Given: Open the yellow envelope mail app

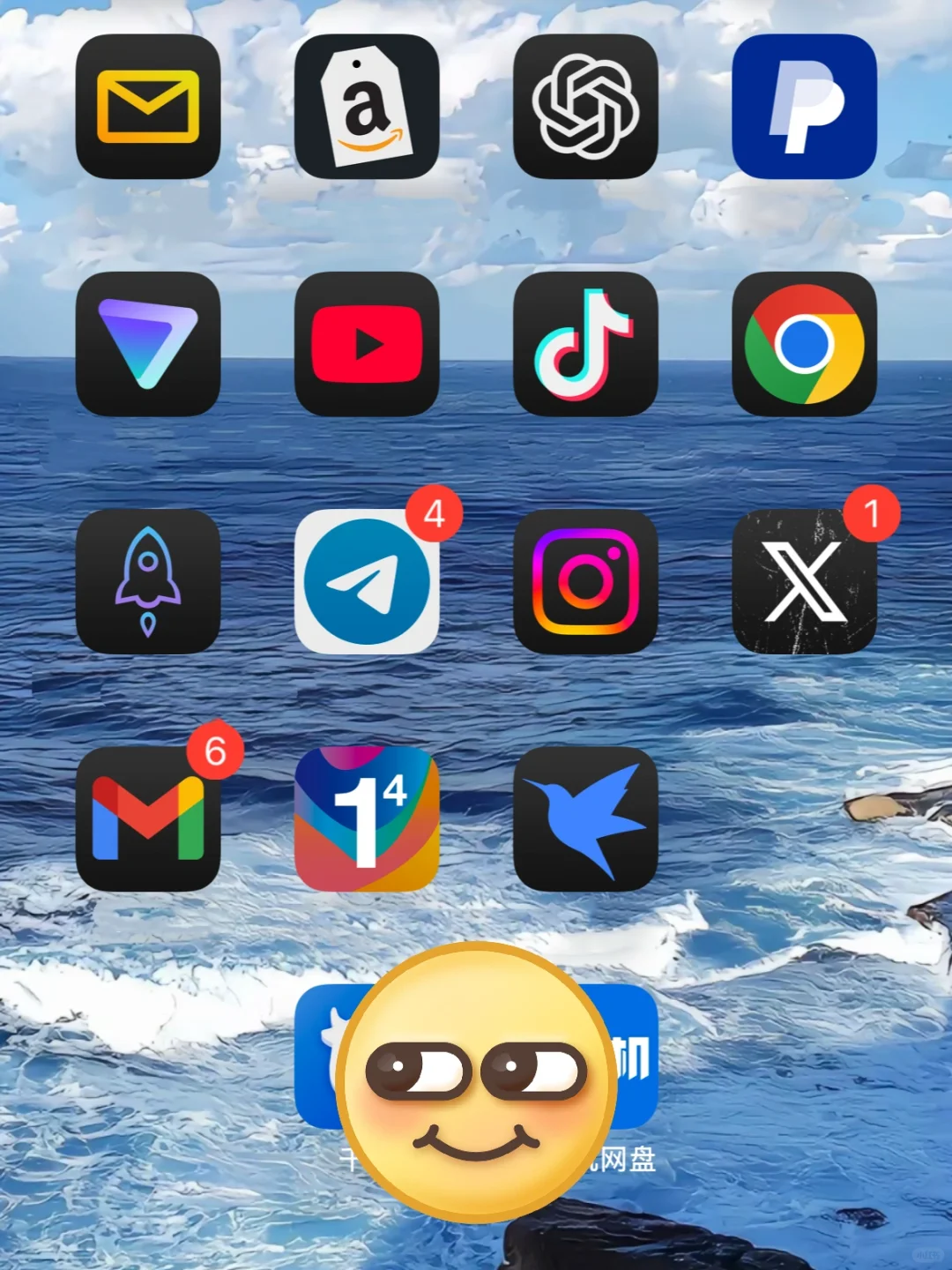Looking at the screenshot, I should pyautogui.click(x=148, y=107).
